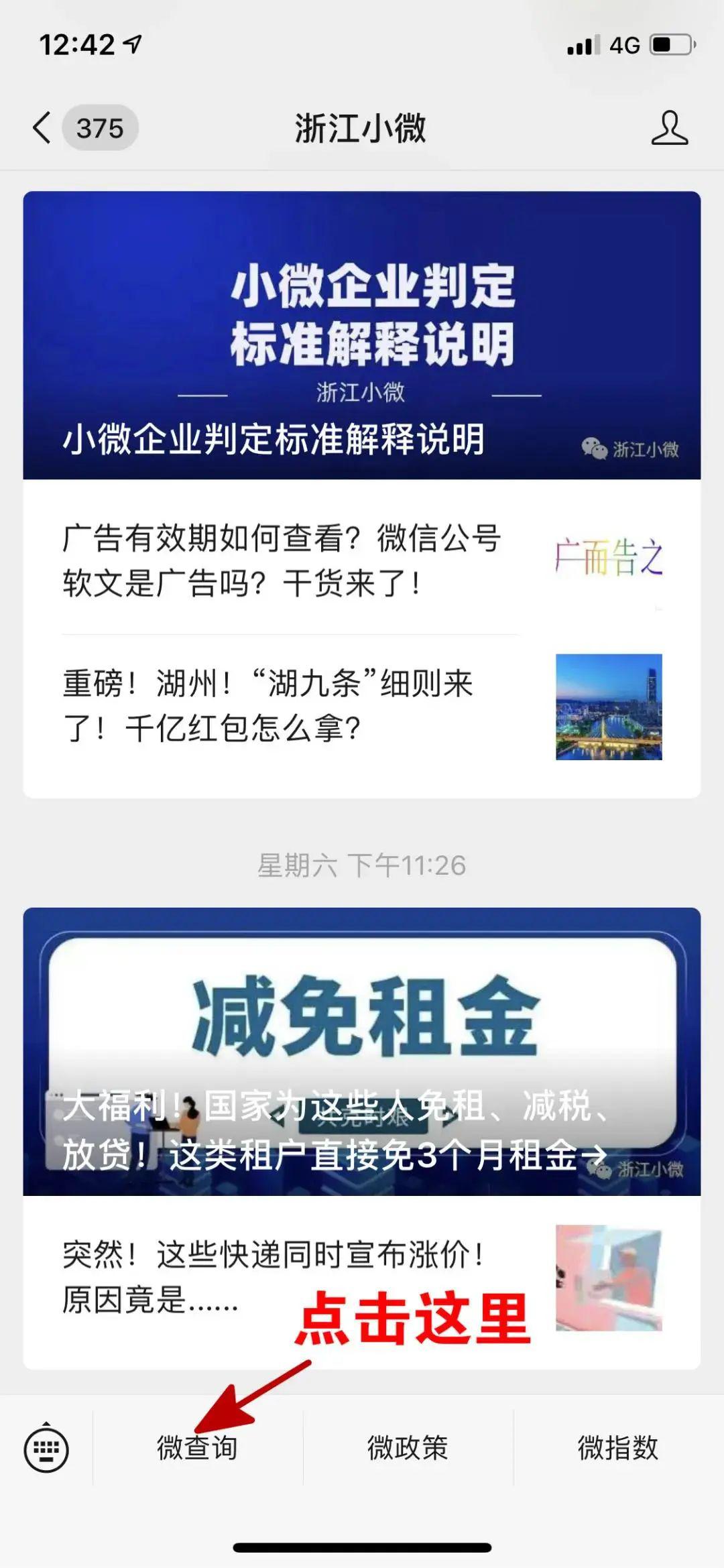
Task: Open the 小微企业判定标准解释说明 article
Action: click(361, 335)
